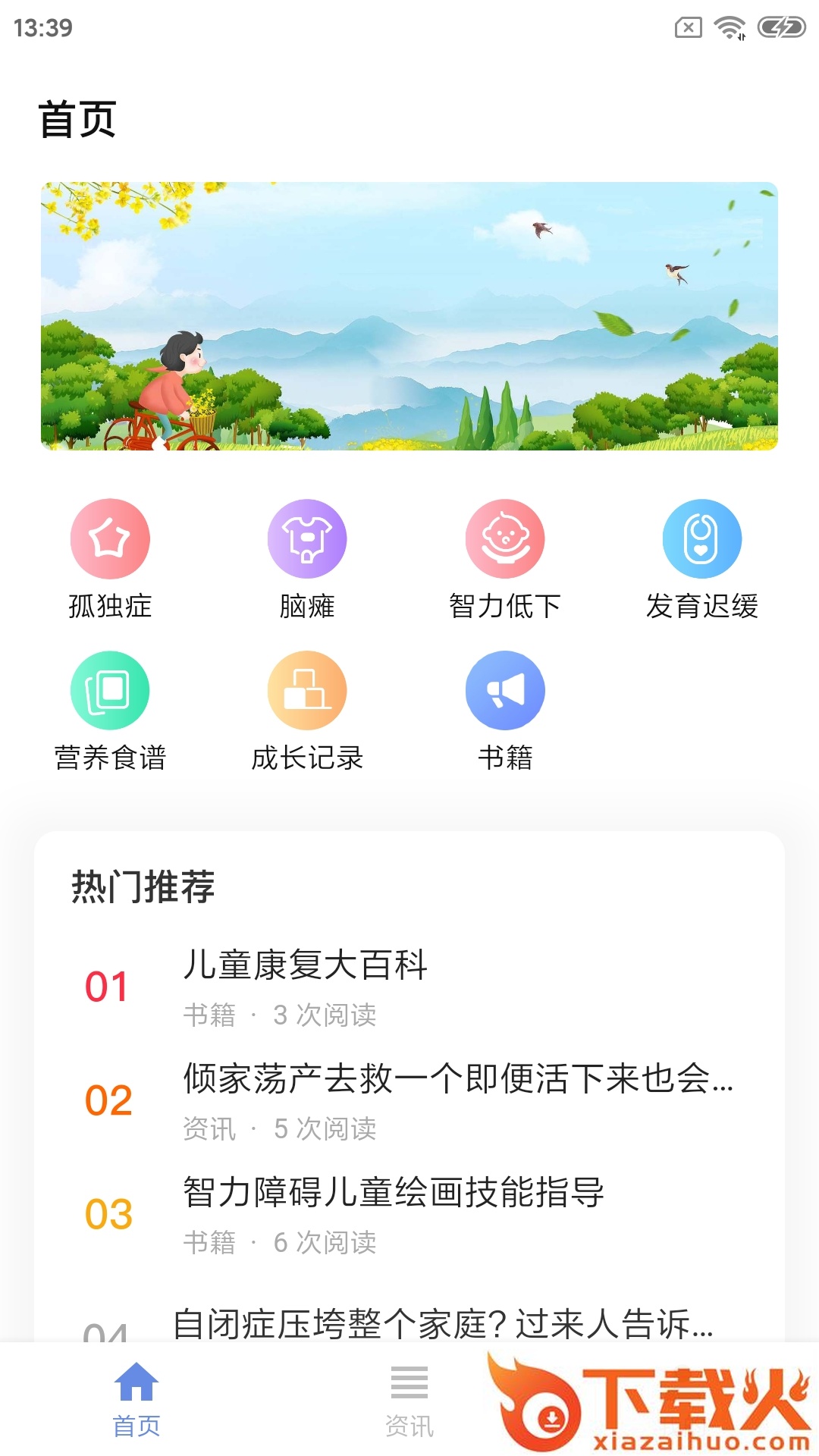Open the 自闭症压垮整个家庭 article
The image size is (819, 1456).
443,1323
